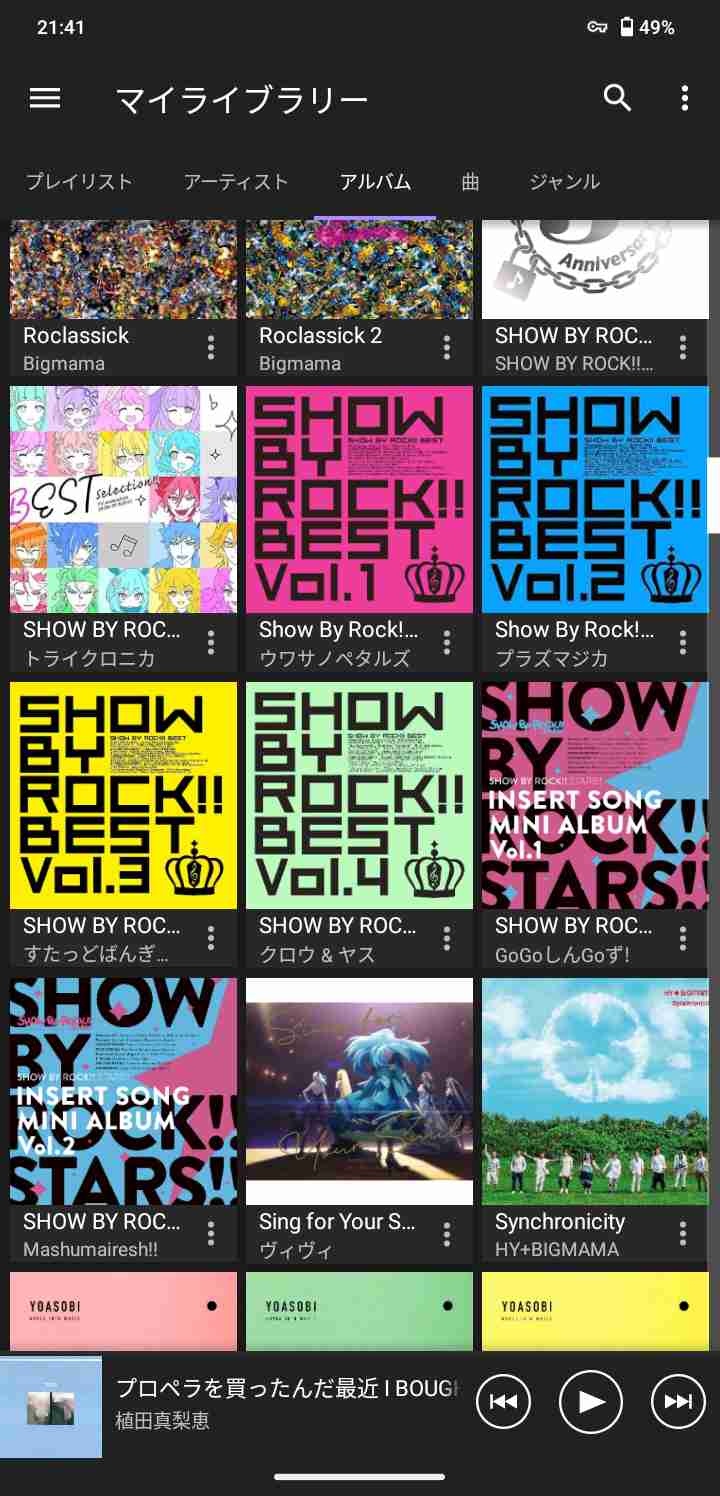Switch to the プレイリスト tab

[79, 182]
